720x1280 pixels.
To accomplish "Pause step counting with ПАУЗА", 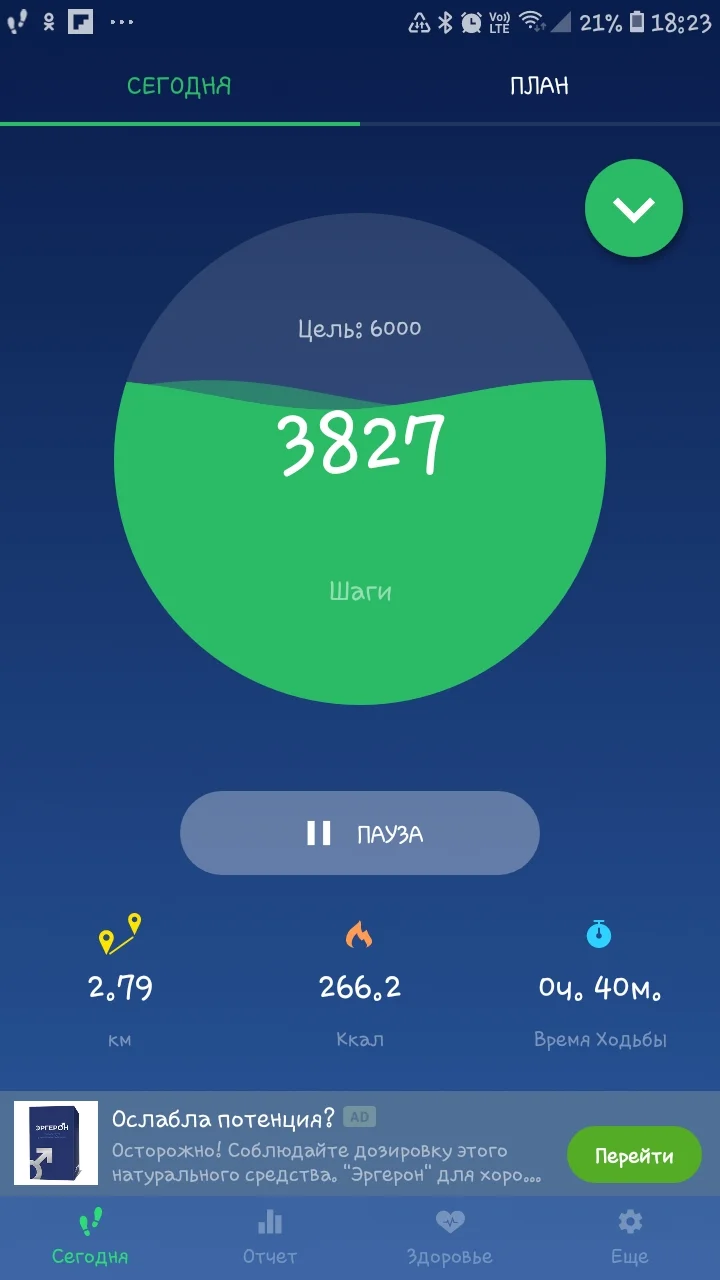I will click(360, 833).
